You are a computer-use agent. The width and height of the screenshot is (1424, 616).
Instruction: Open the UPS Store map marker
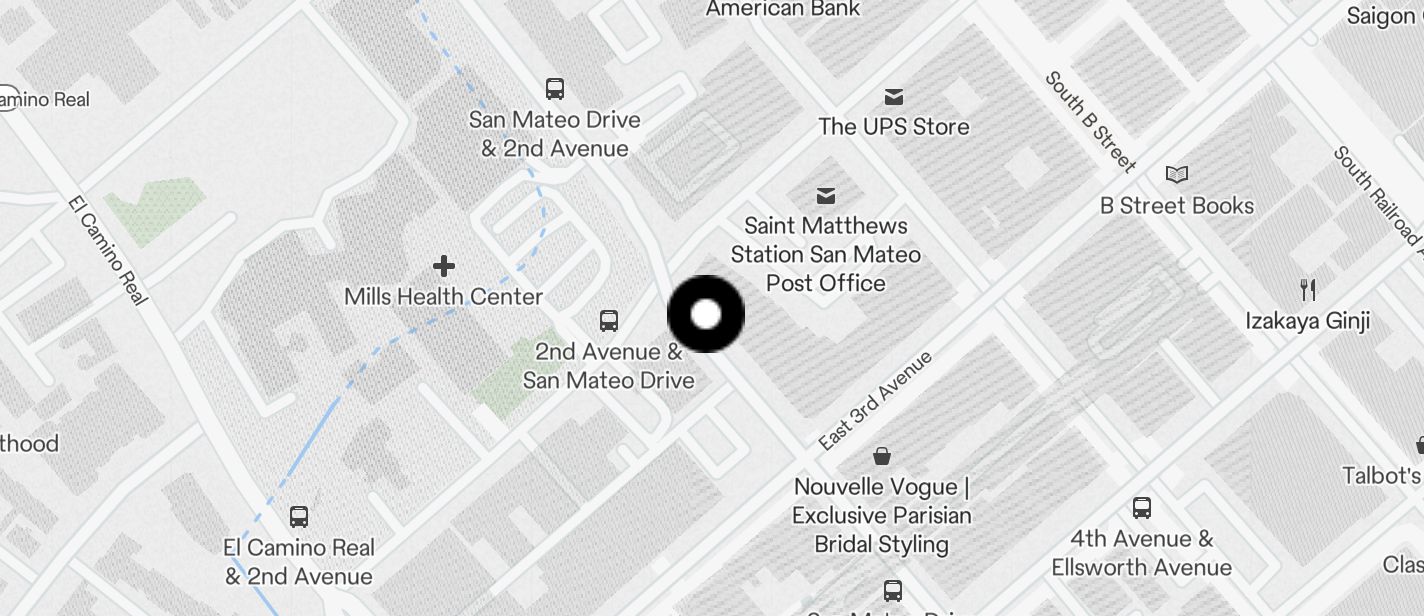[894, 97]
